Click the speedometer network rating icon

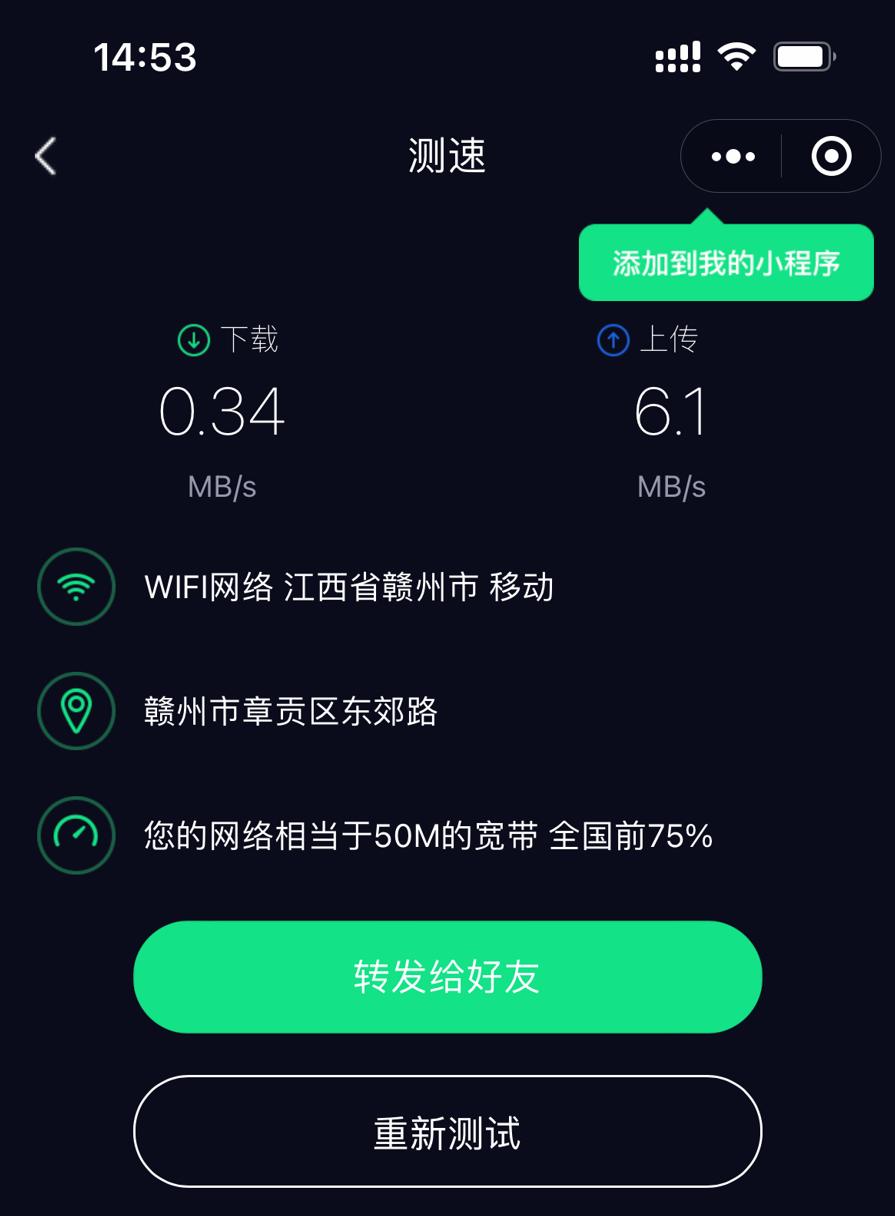[x=75, y=835]
